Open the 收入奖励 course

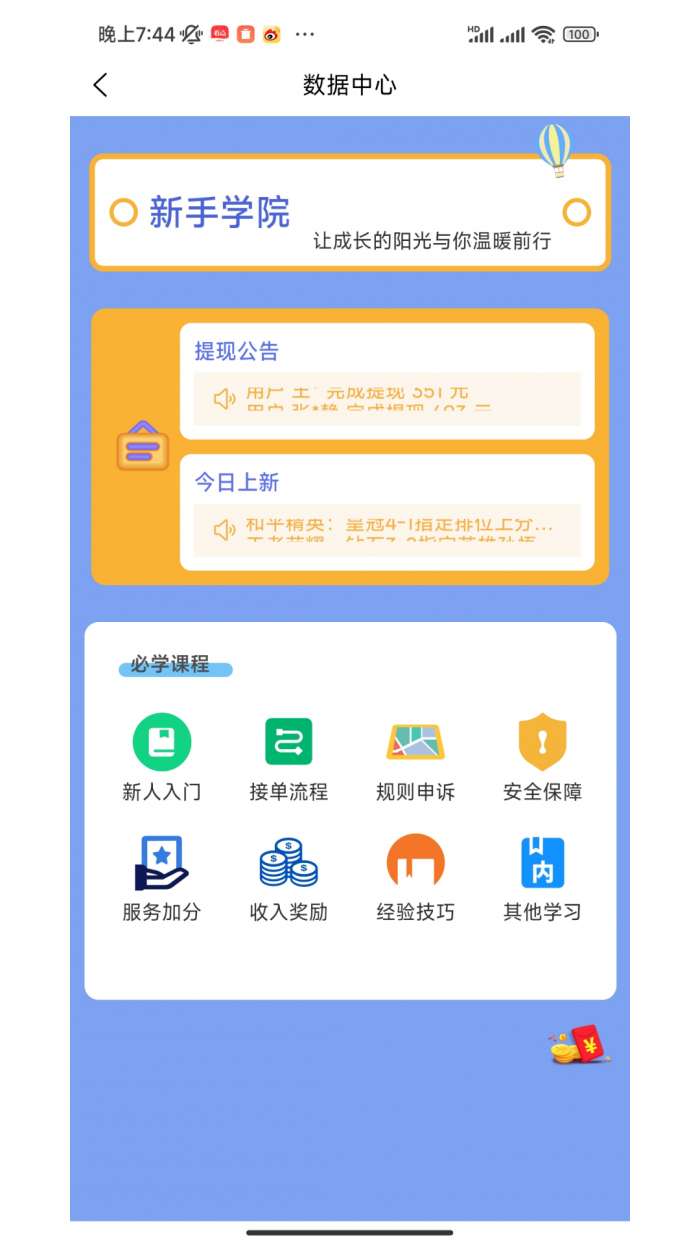[288, 877]
